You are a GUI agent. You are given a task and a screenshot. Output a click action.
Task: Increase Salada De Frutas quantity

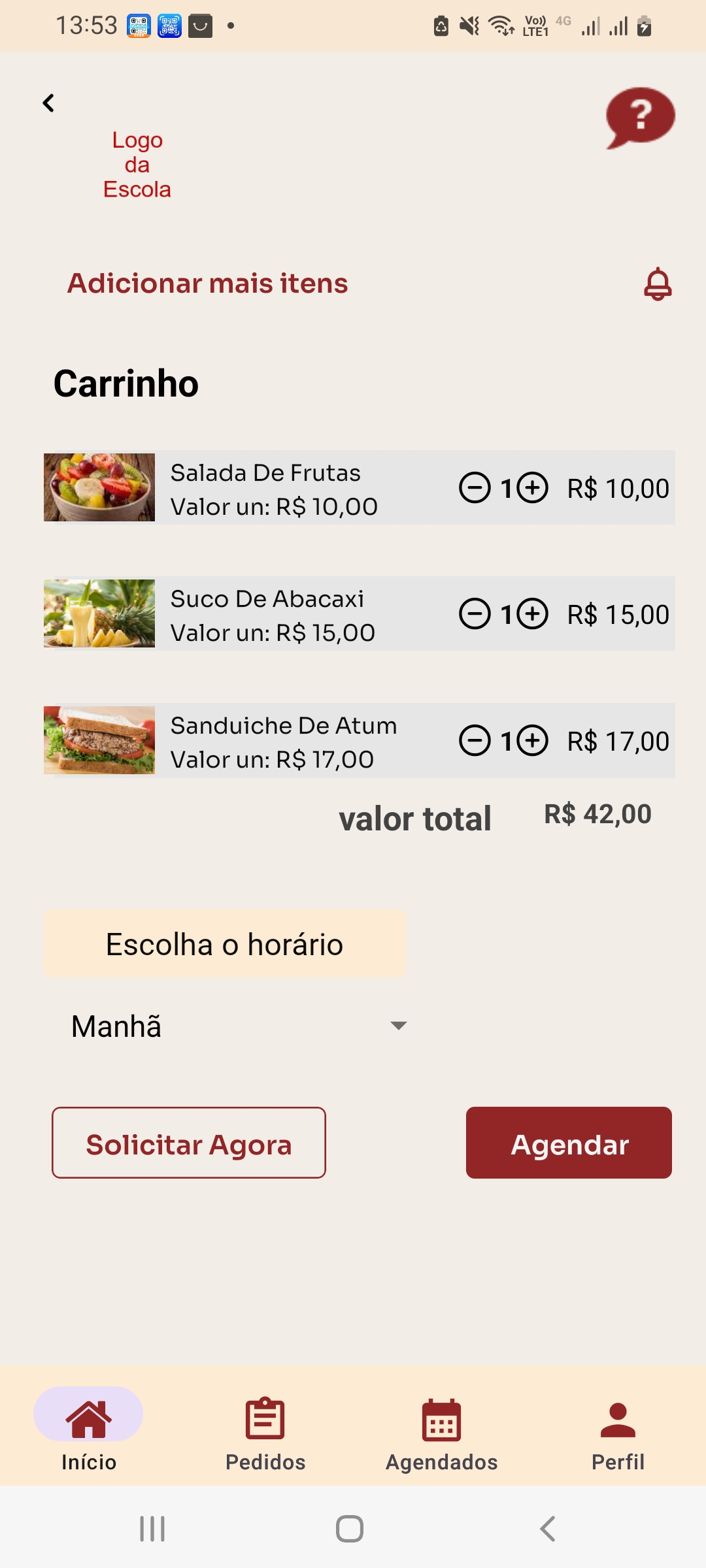531,487
